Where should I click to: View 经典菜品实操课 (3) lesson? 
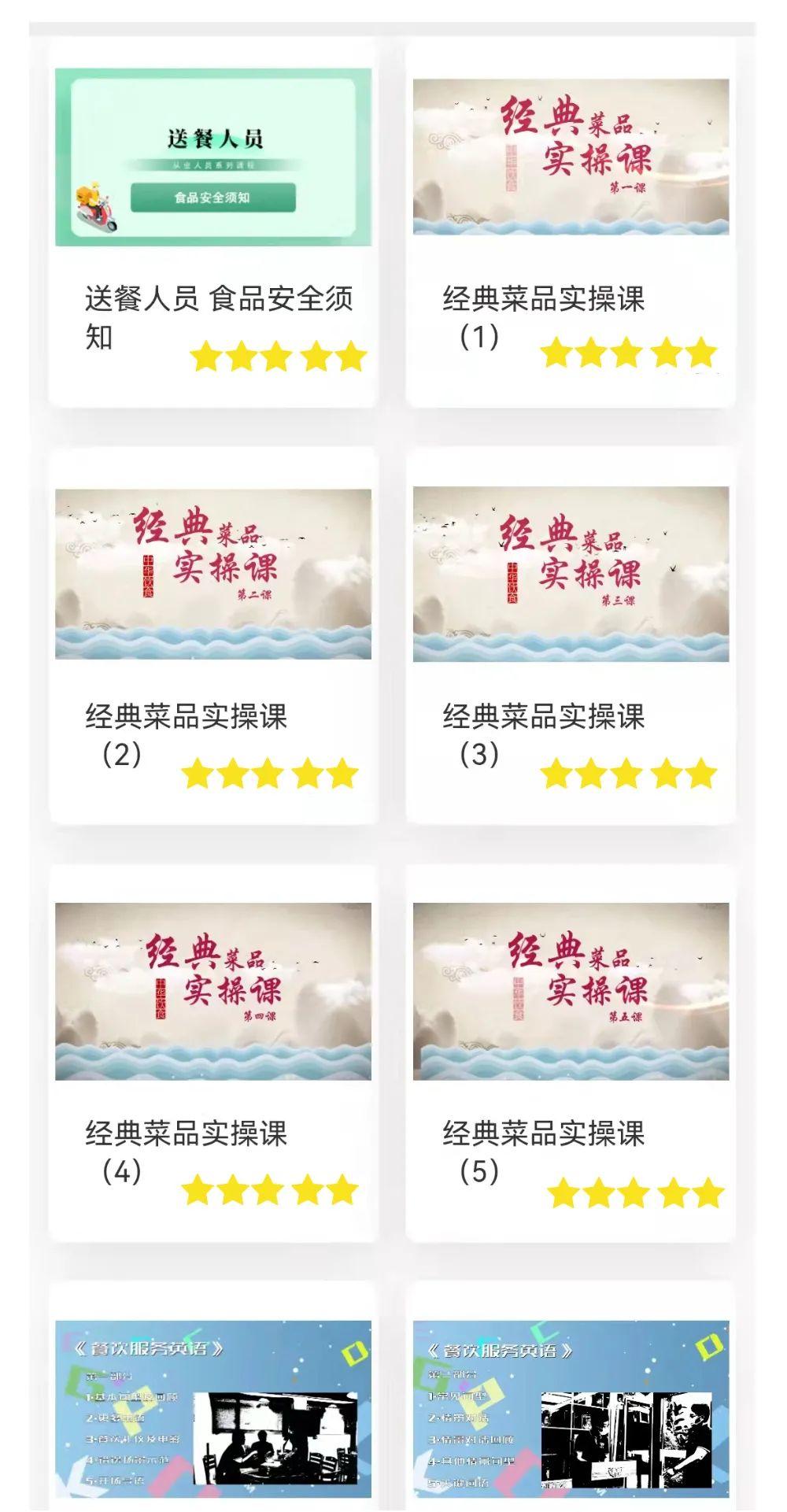click(x=571, y=574)
